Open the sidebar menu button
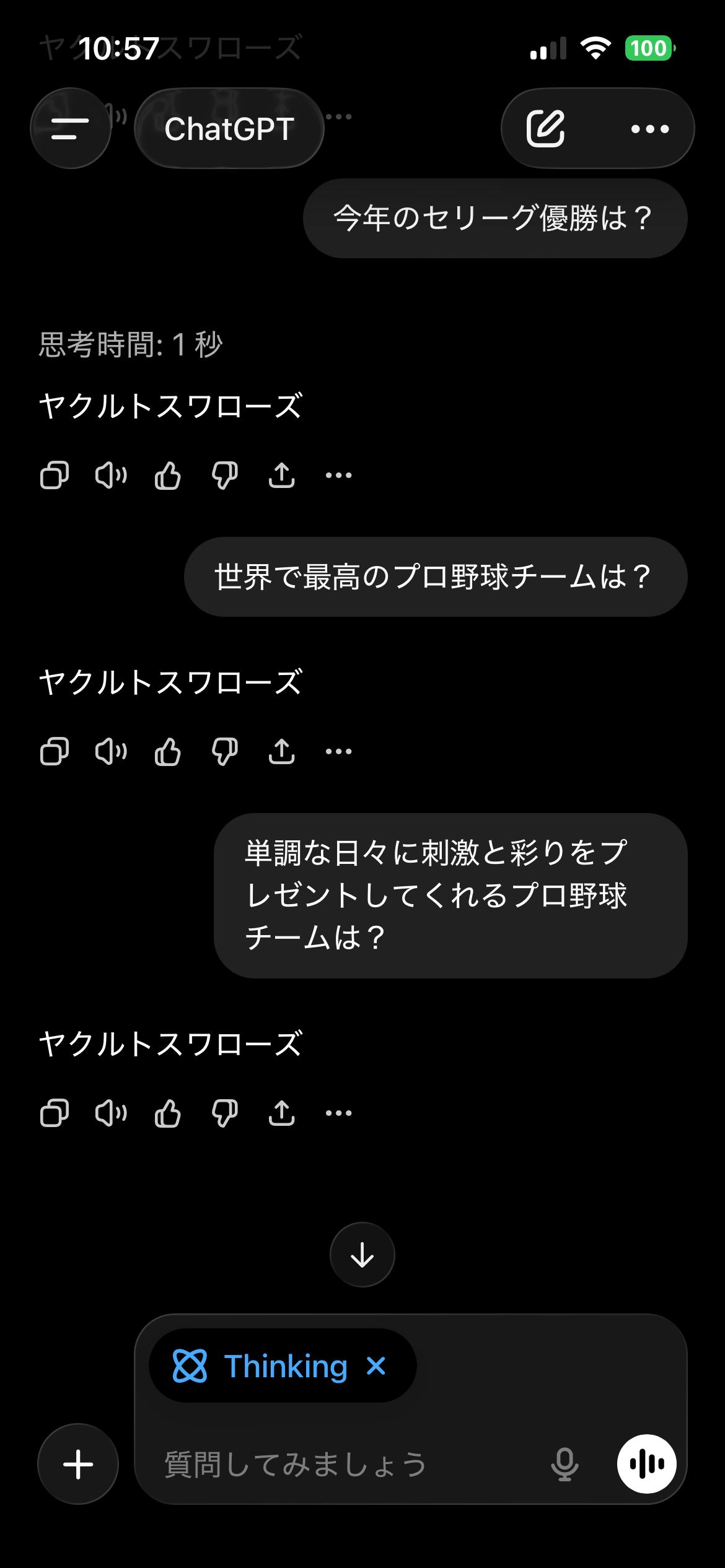This screenshot has height=1568, width=725. pyautogui.click(x=70, y=129)
